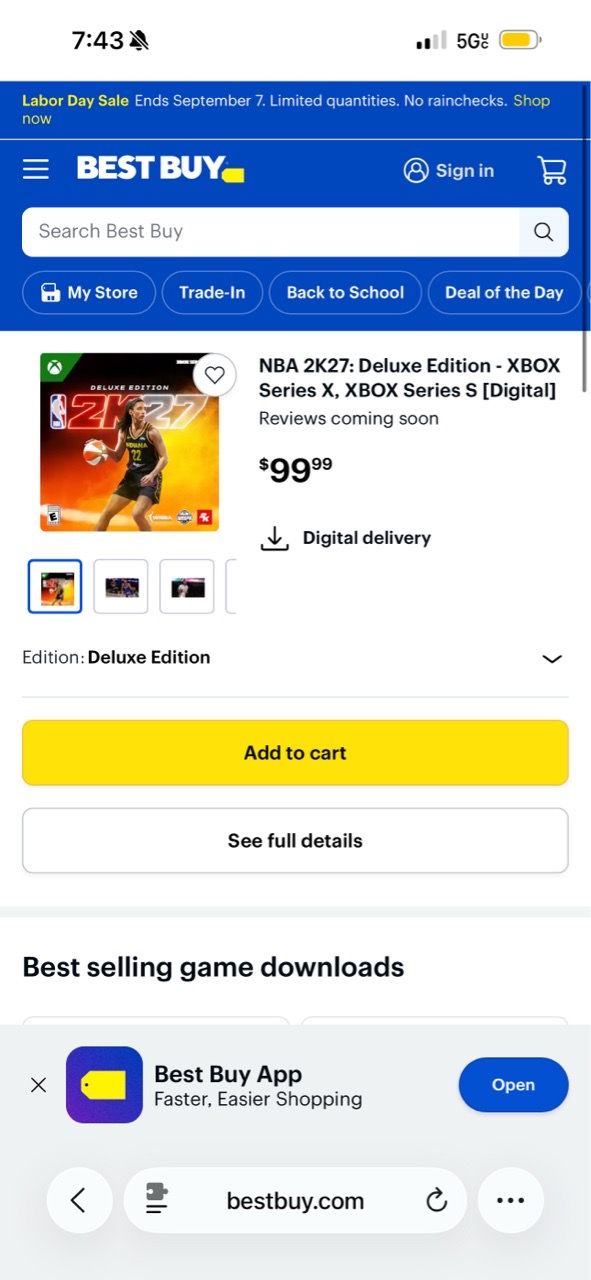Tap See full details
591x1280 pixels.
(x=295, y=841)
